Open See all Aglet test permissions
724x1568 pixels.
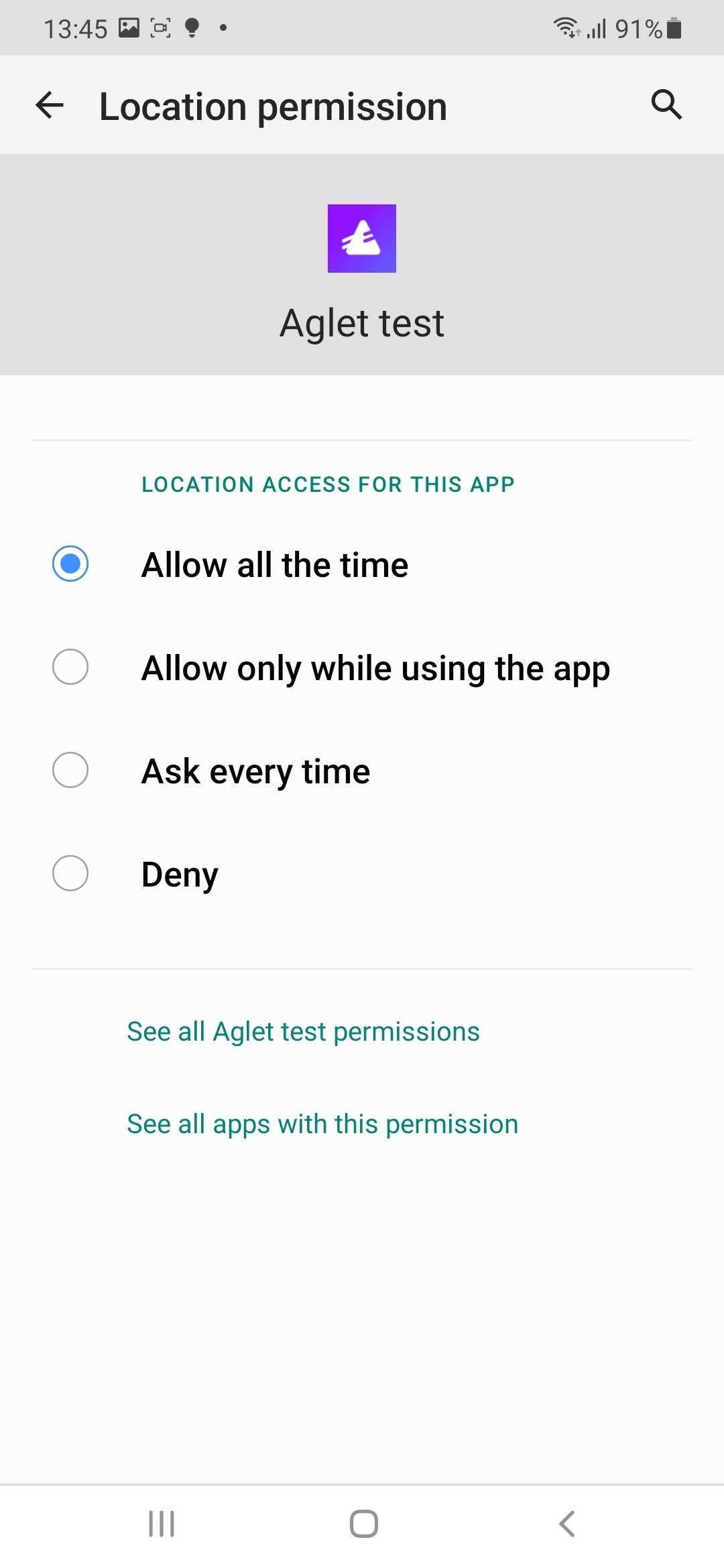(303, 1032)
